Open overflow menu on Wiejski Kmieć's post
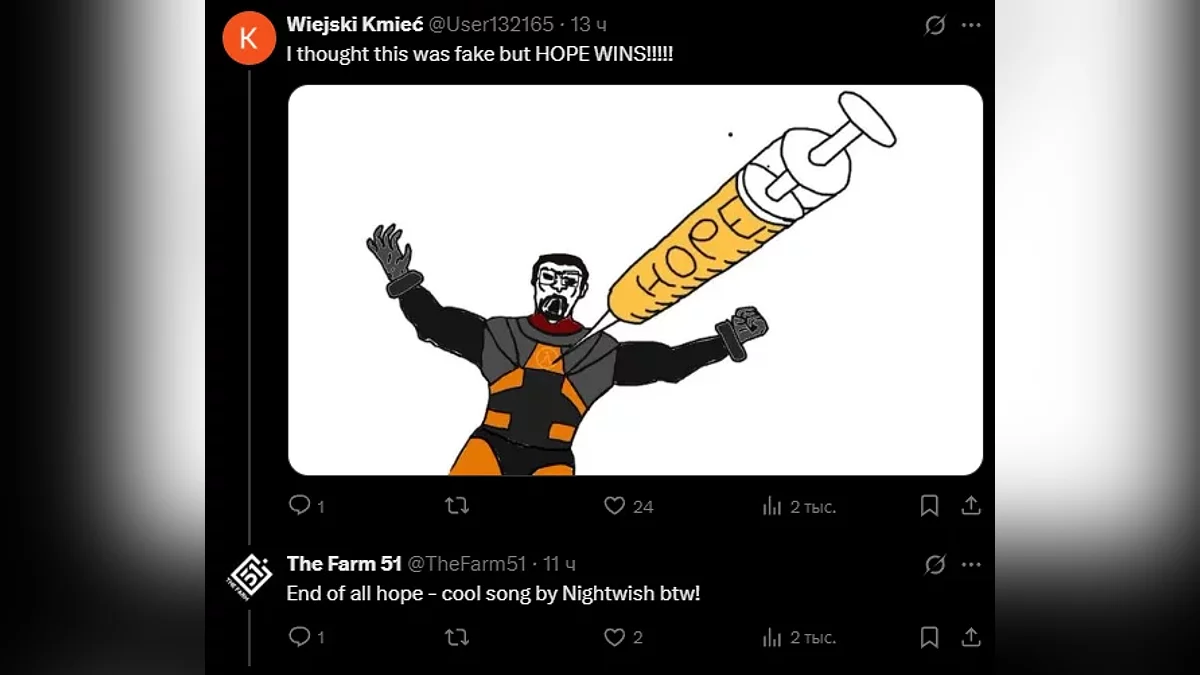This screenshot has height=675, width=1200. 971,25
